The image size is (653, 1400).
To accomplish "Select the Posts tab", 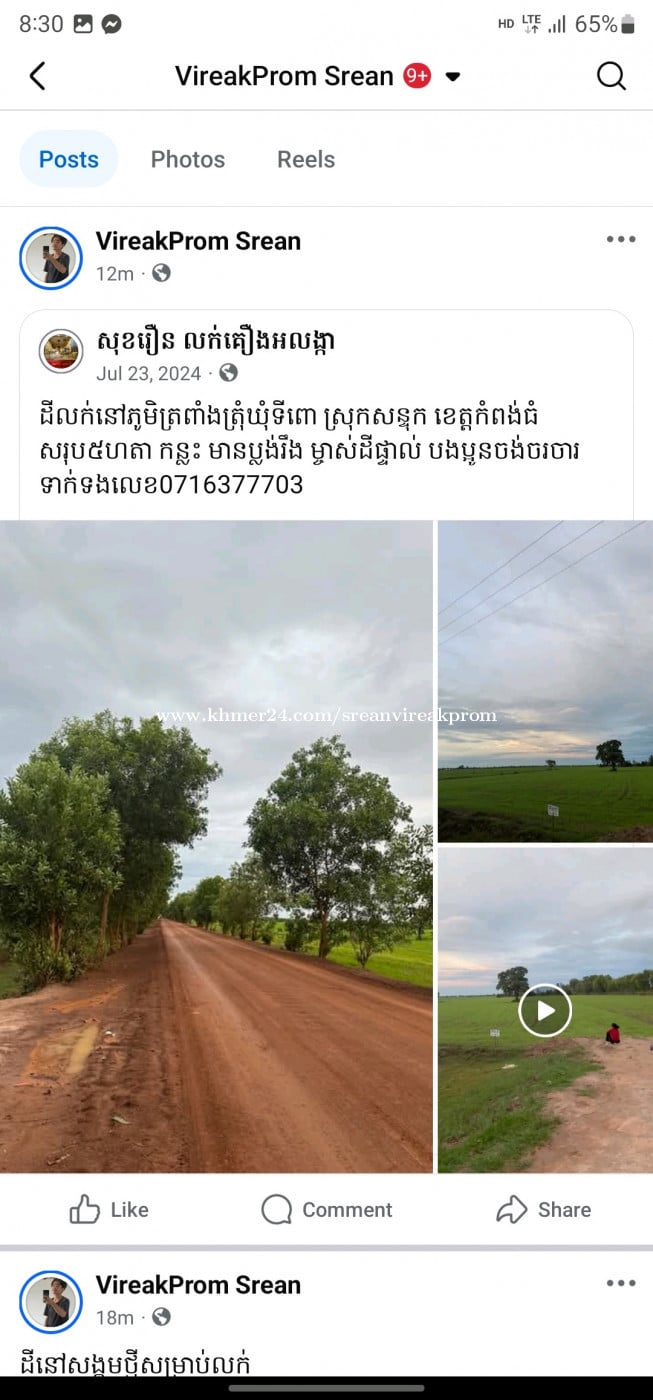I will (69, 159).
